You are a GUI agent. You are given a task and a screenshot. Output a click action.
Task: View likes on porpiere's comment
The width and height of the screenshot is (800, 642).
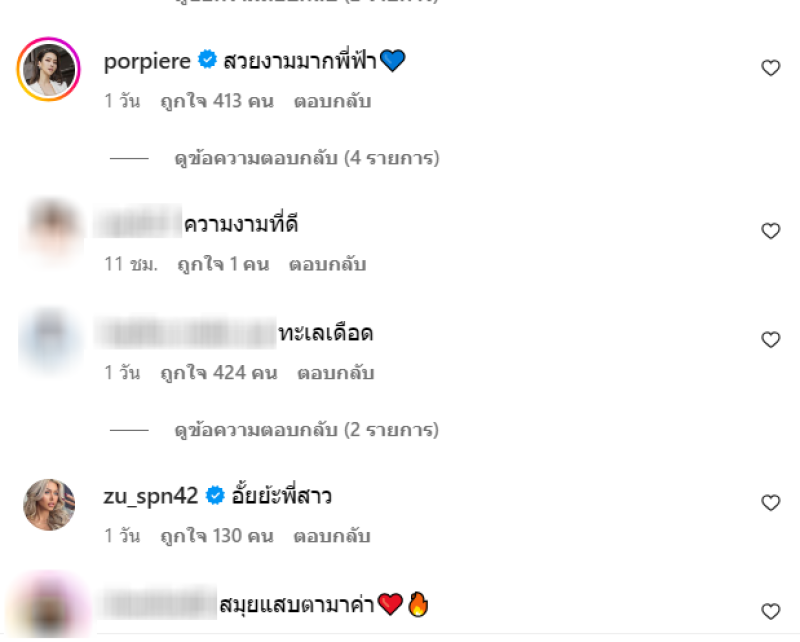[216, 101]
